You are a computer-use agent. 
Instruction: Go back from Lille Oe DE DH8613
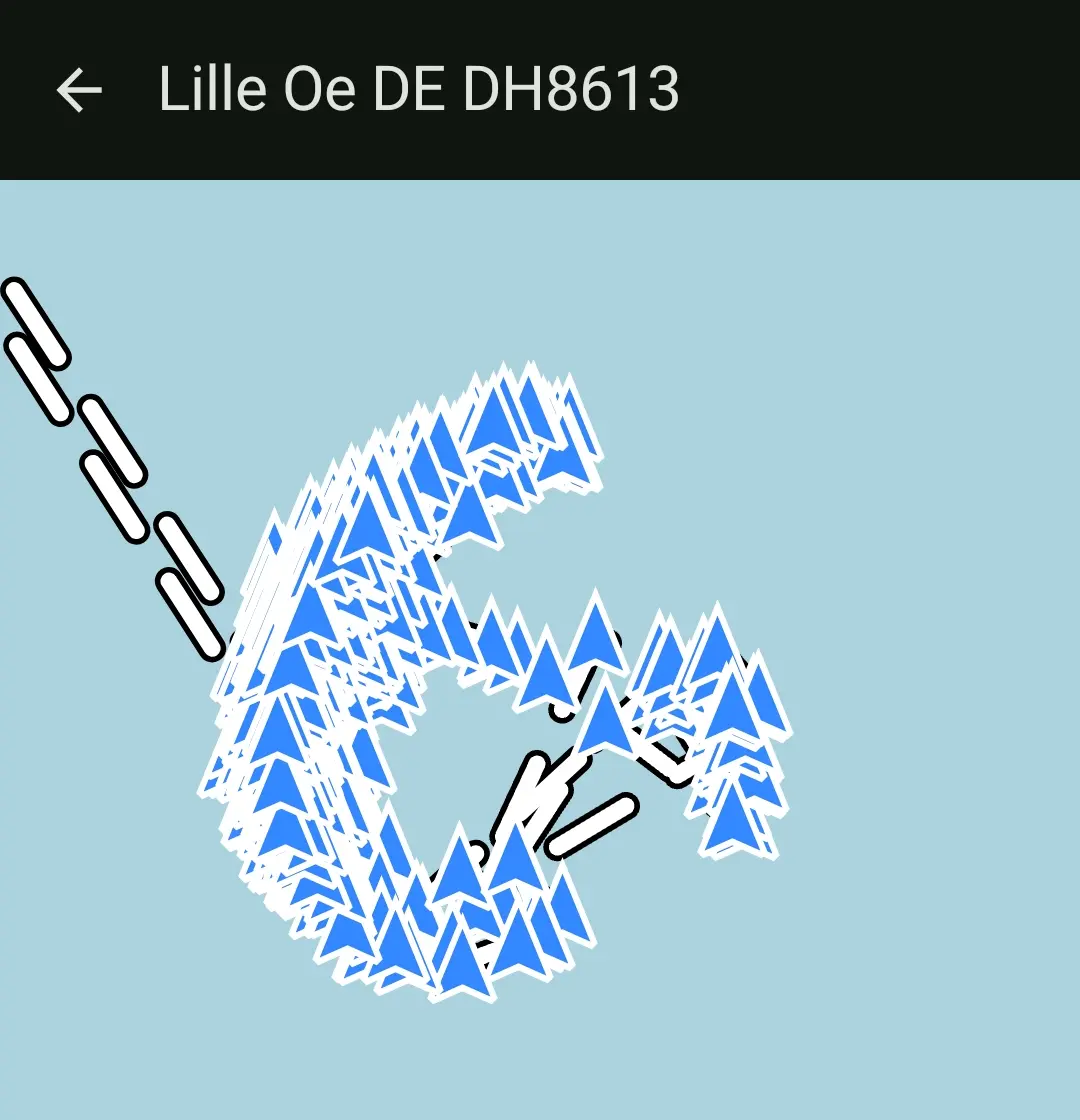tap(79, 90)
